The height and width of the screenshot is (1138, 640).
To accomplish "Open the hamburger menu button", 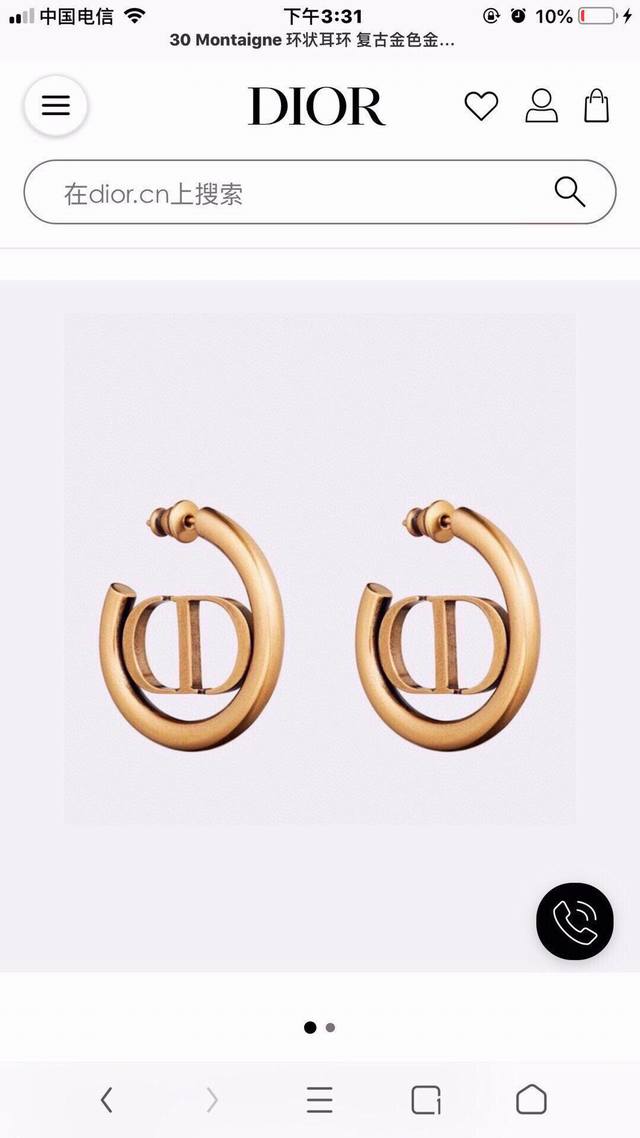I will (56, 106).
